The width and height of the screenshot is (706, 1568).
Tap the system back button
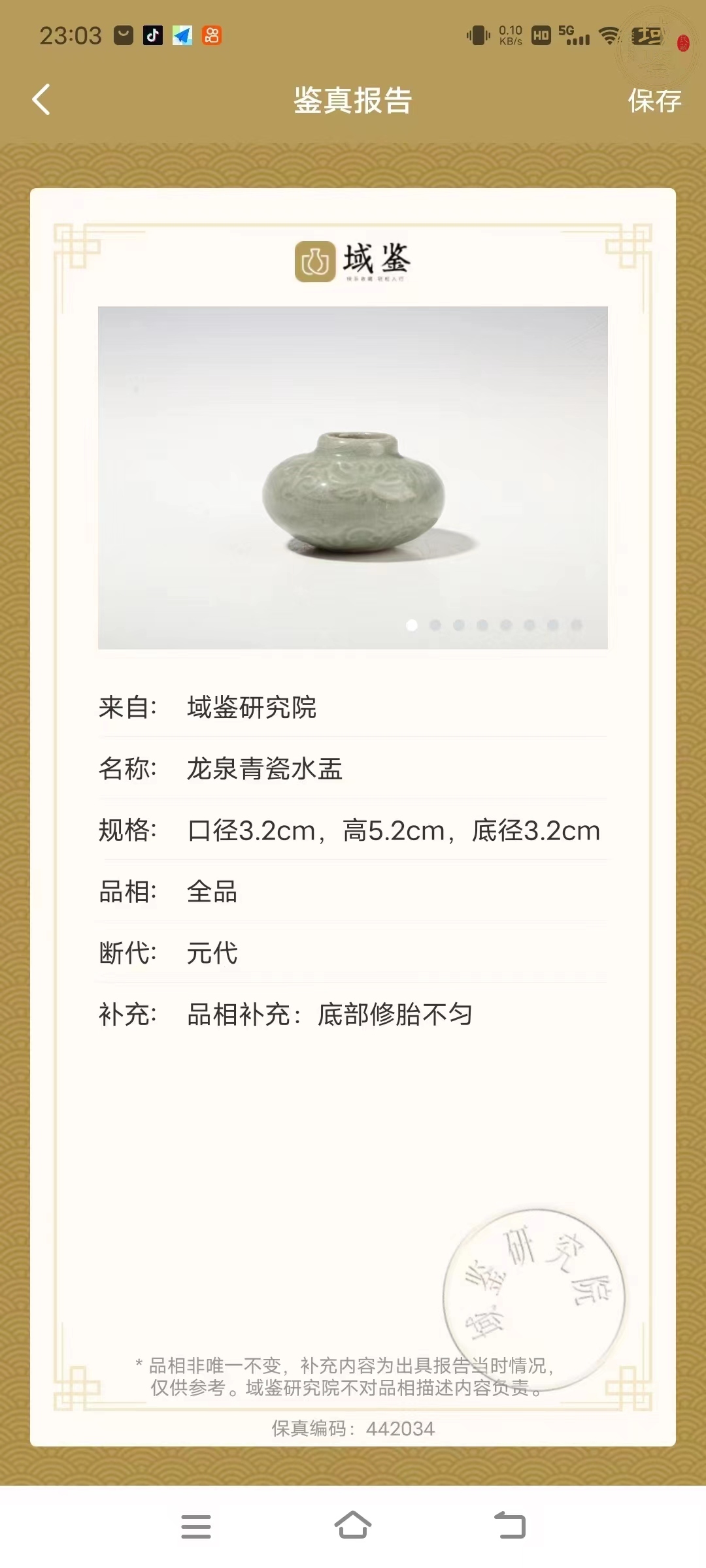pos(510,1526)
